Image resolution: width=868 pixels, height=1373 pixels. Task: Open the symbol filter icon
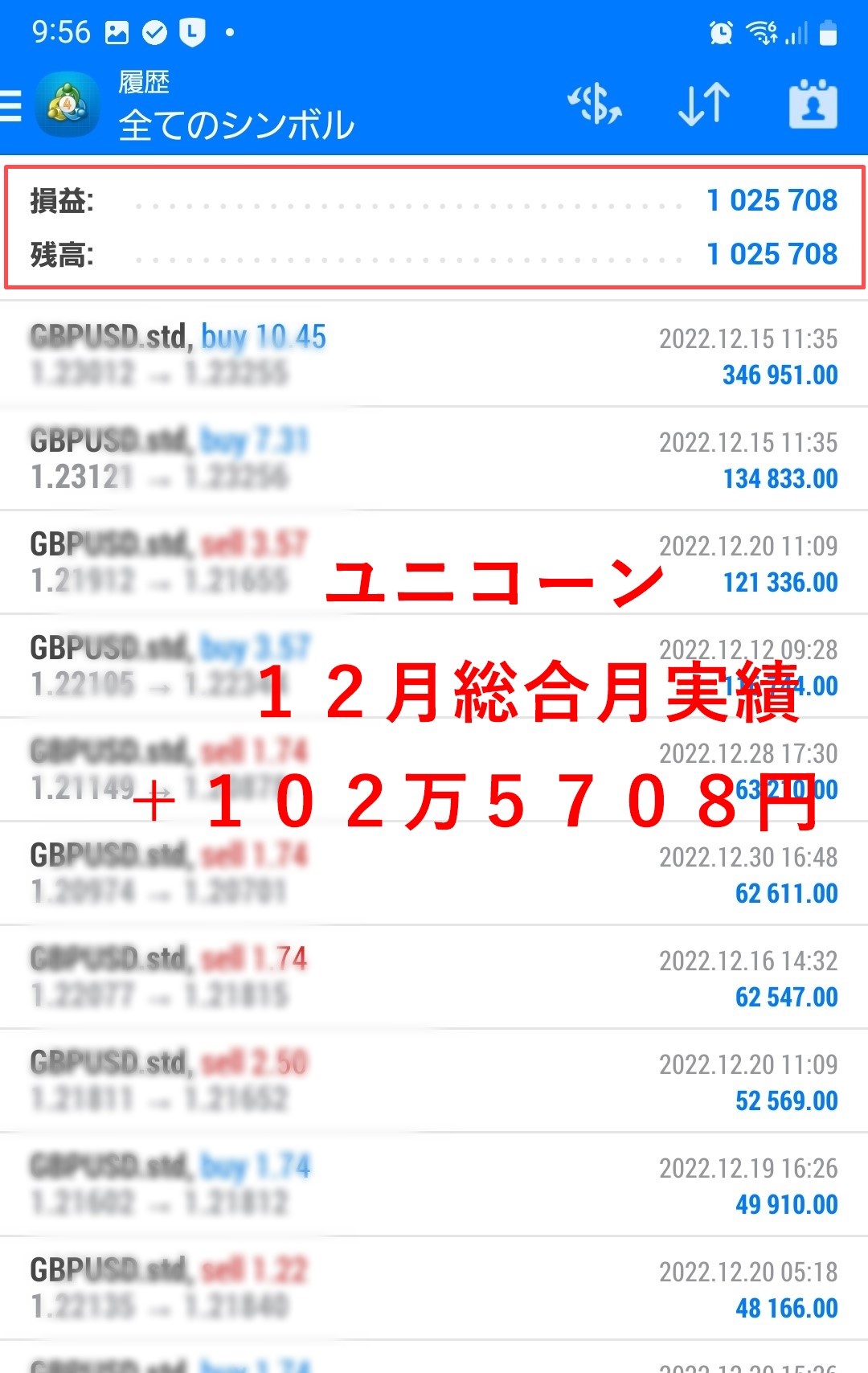595,105
